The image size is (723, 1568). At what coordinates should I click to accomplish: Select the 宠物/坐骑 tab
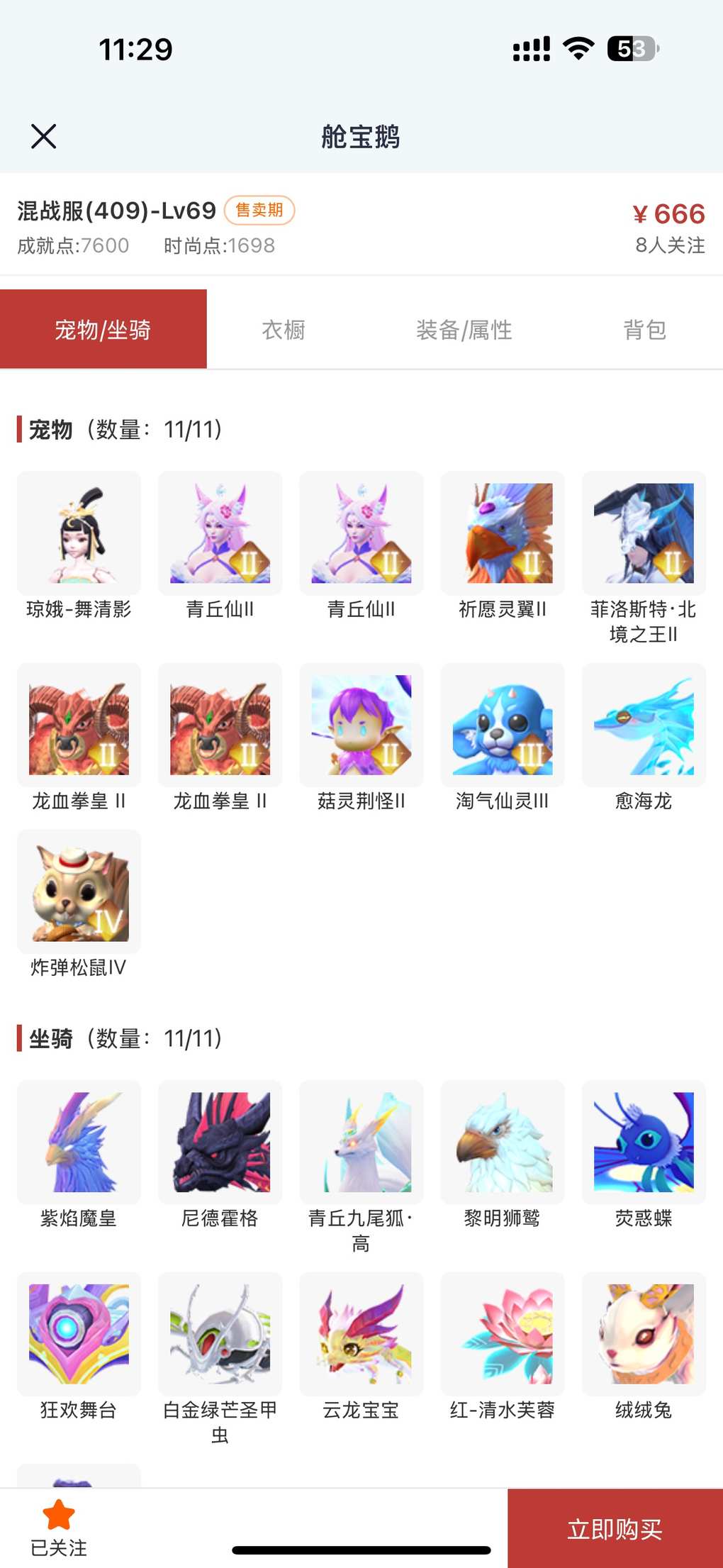tap(103, 330)
